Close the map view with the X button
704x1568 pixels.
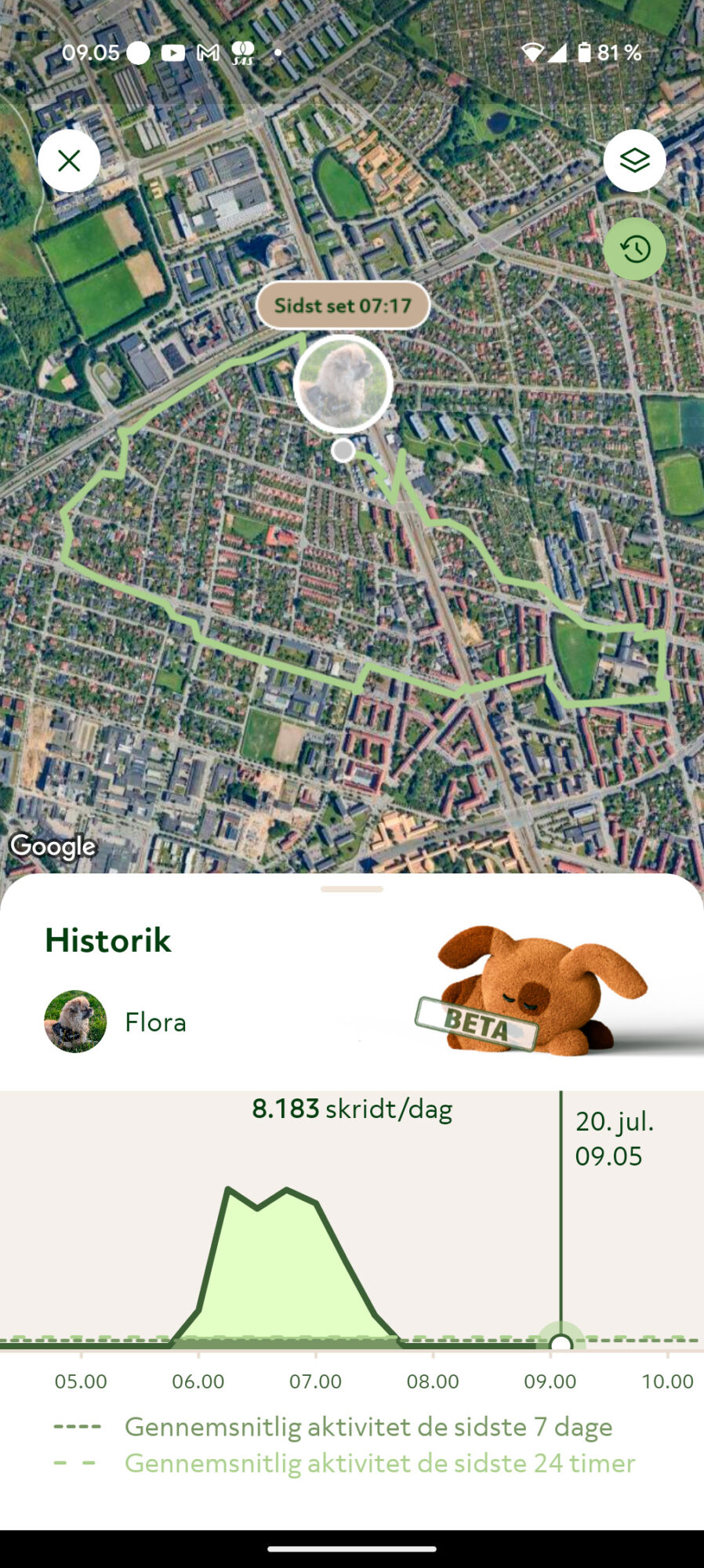click(69, 159)
